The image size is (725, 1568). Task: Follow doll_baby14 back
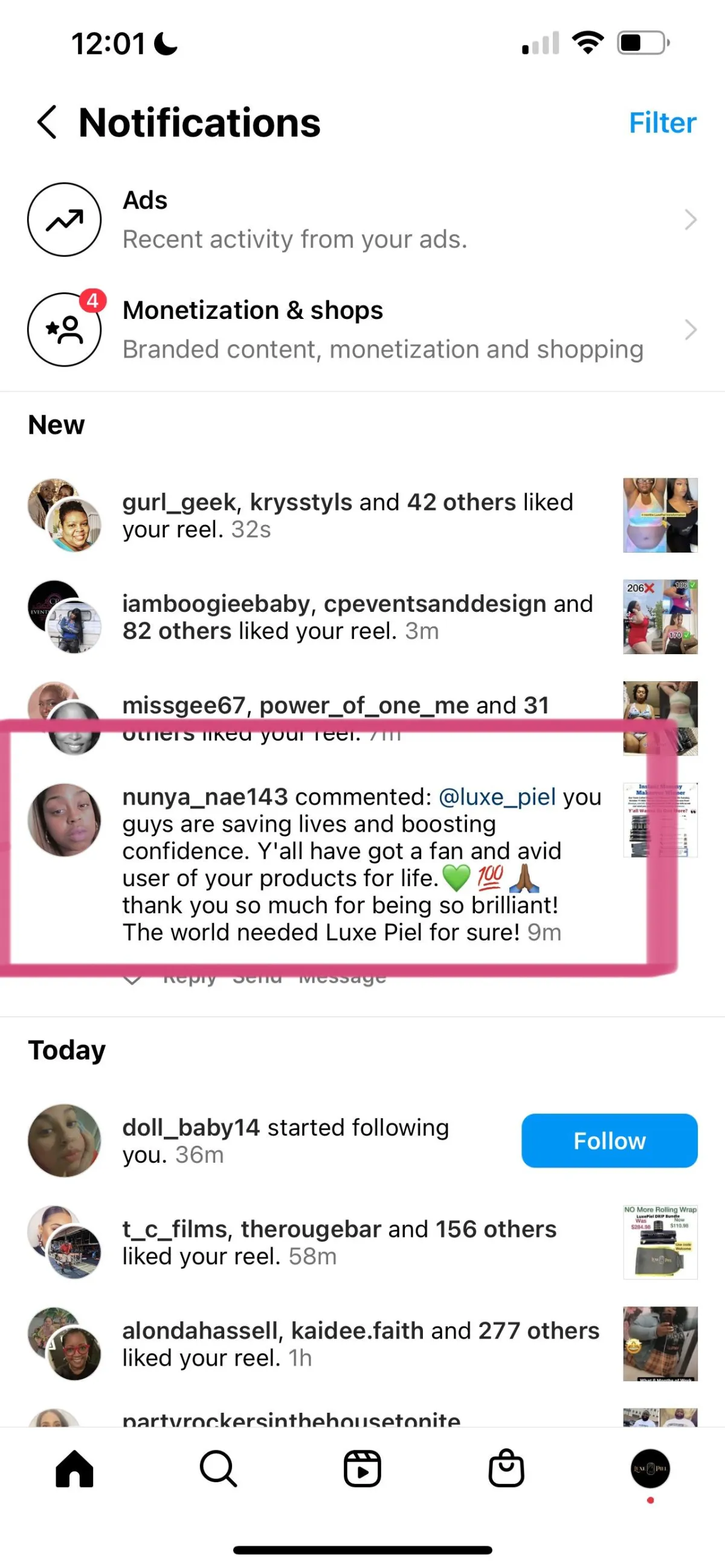(610, 1141)
